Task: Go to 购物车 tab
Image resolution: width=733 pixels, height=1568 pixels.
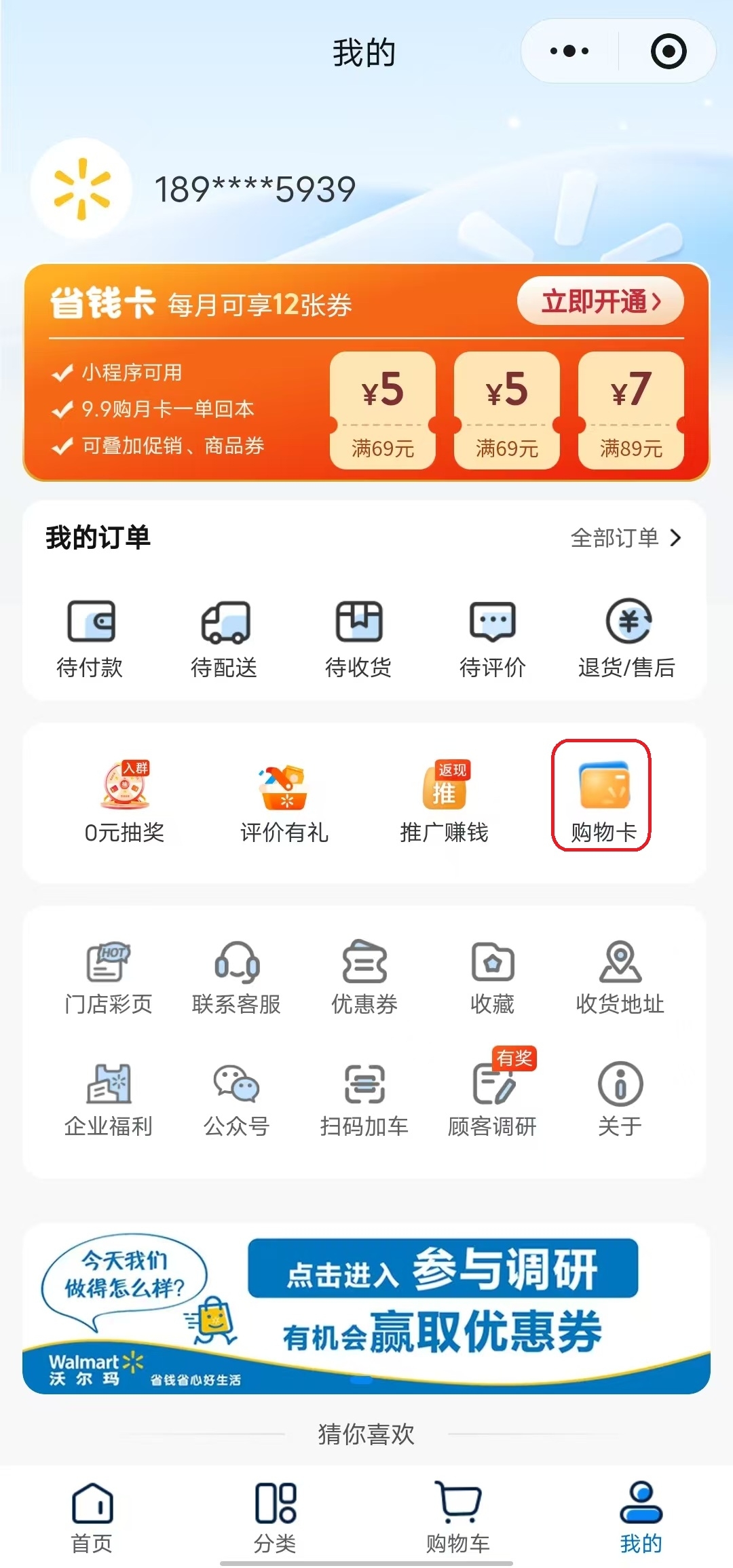Action: 458,1518
